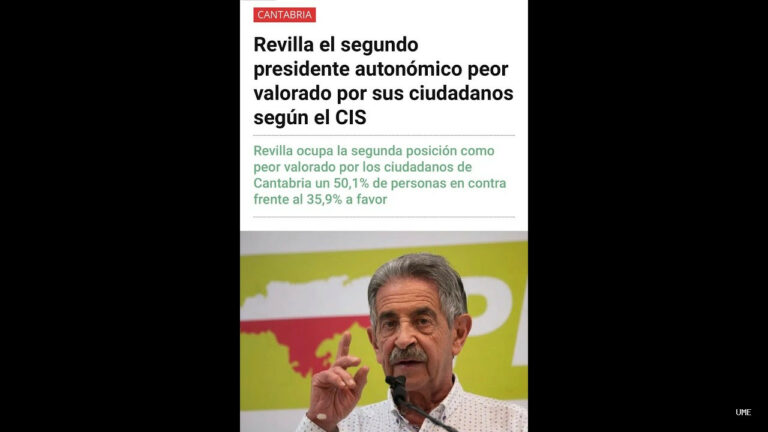Open the CANTABRIA section tag

[285, 15]
